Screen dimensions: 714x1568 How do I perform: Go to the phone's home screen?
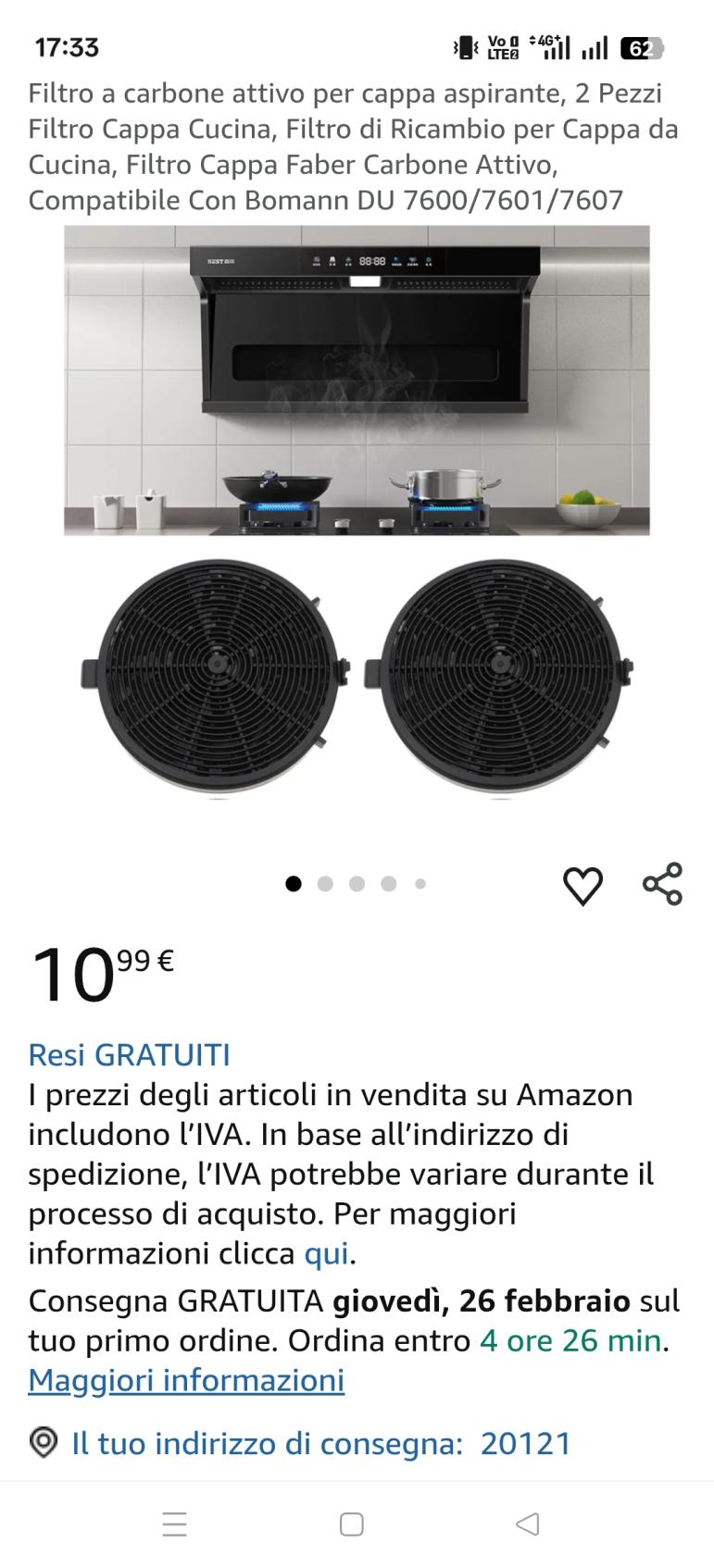pyautogui.click(x=352, y=1524)
